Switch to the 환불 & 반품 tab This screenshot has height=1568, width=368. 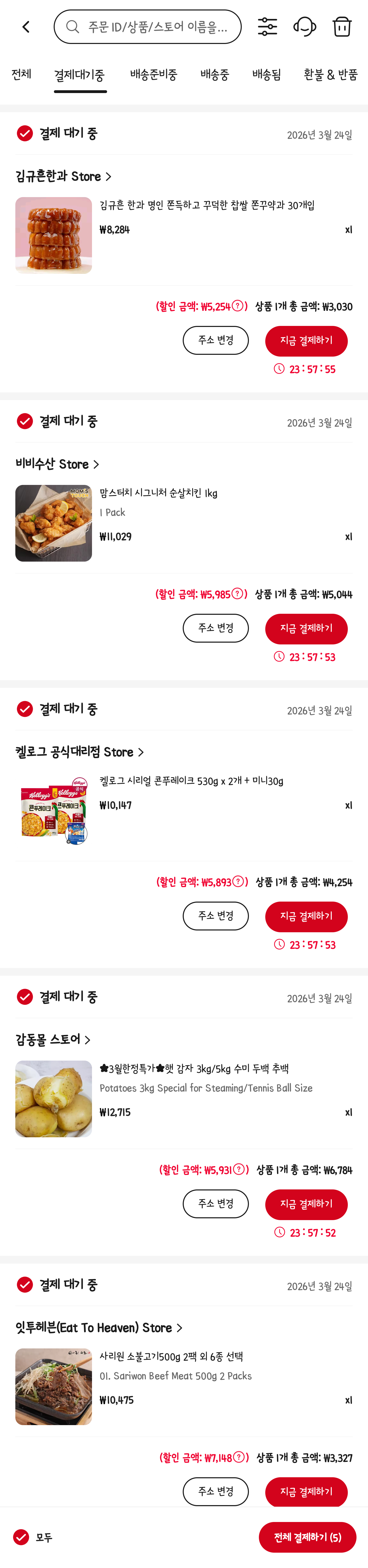coord(330,74)
